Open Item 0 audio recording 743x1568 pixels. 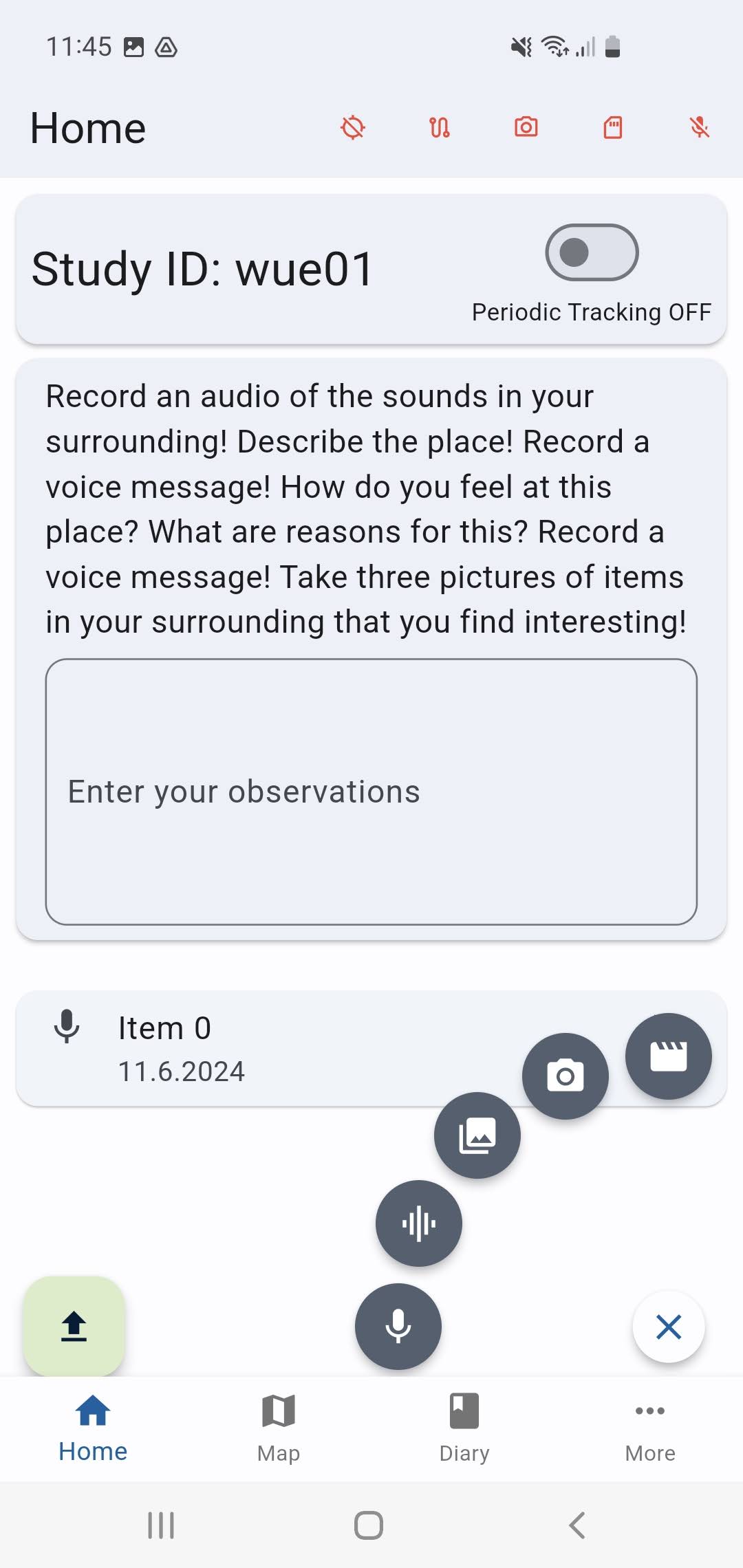coord(206,1048)
